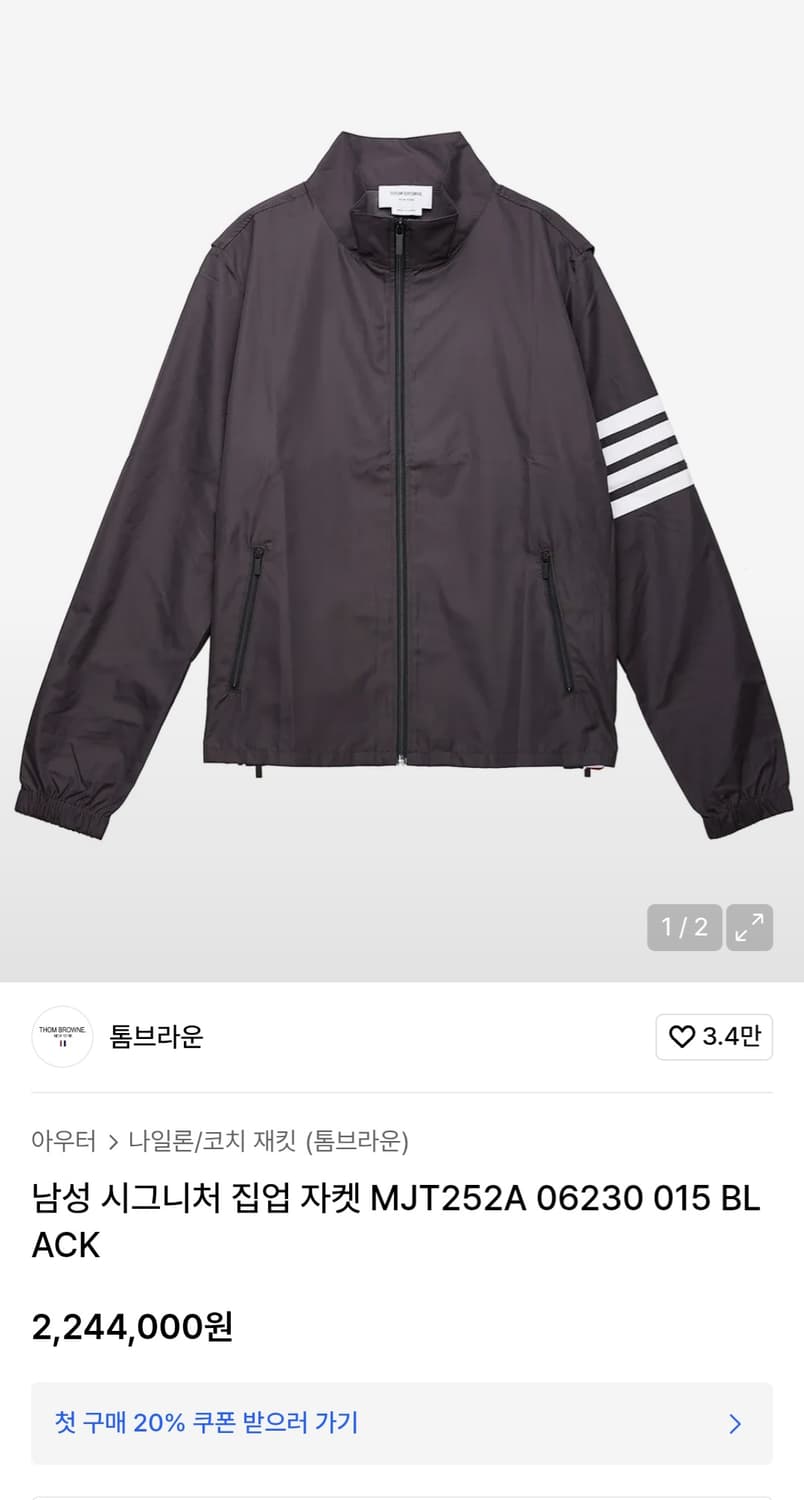Click the Thom Browne circular logo badge
Image resolution: width=804 pixels, height=1500 pixels.
[62, 1037]
